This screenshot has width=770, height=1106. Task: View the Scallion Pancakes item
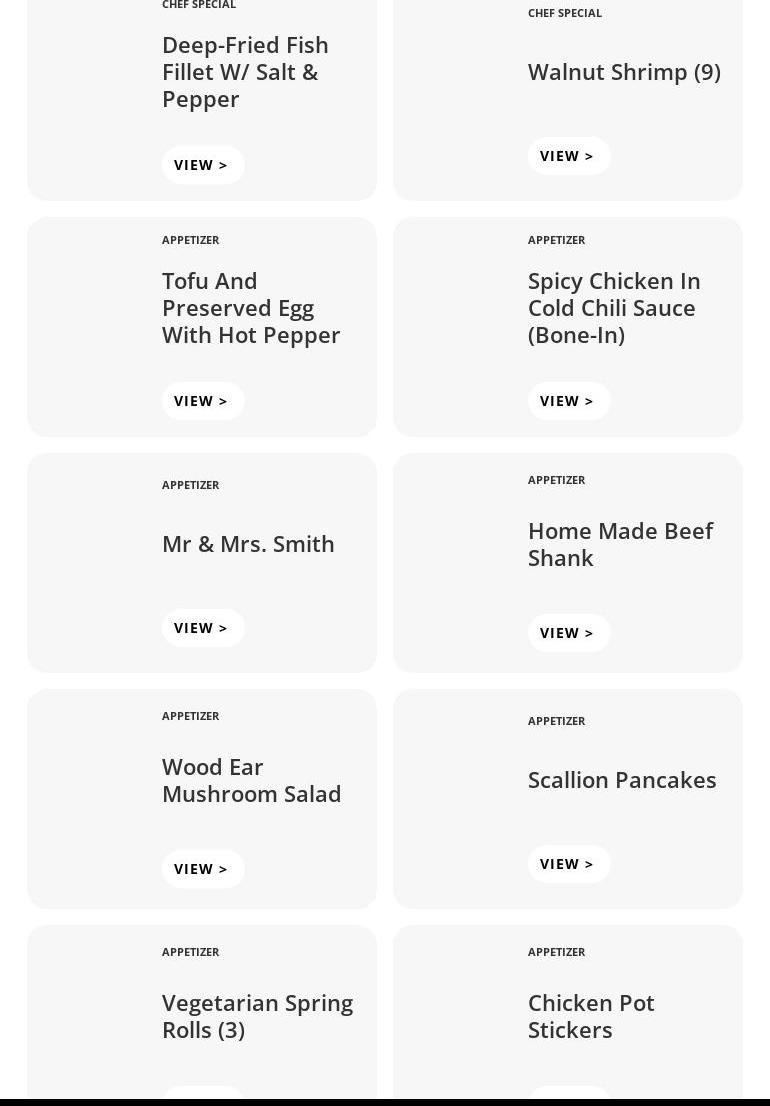[x=568, y=864]
